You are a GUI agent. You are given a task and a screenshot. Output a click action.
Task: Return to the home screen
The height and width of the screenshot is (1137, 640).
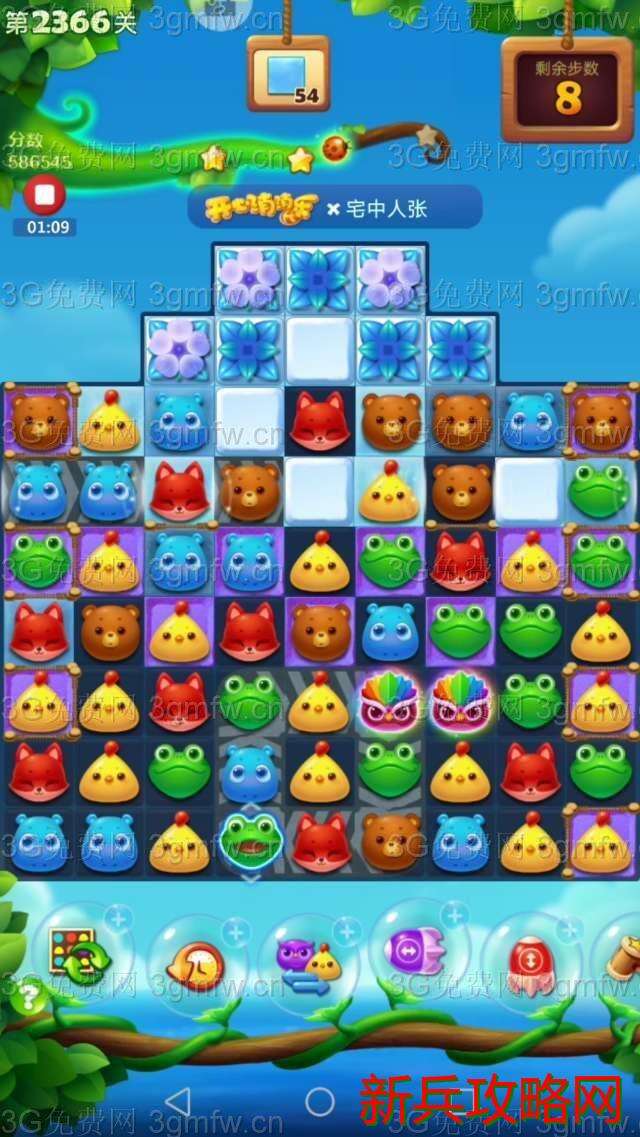point(320,1102)
